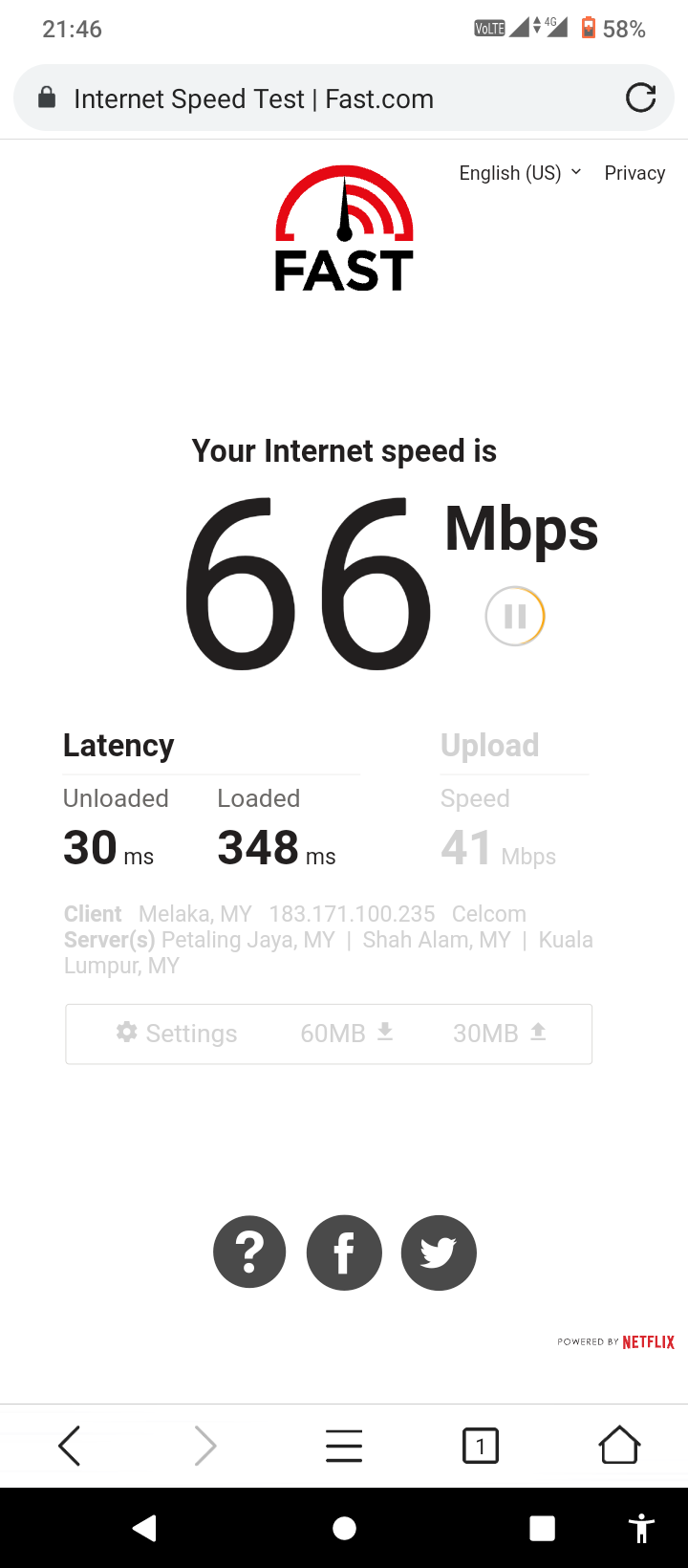The image size is (688, 1568).
Task: Pause the running speed test
Action: (x=515, y=616)
